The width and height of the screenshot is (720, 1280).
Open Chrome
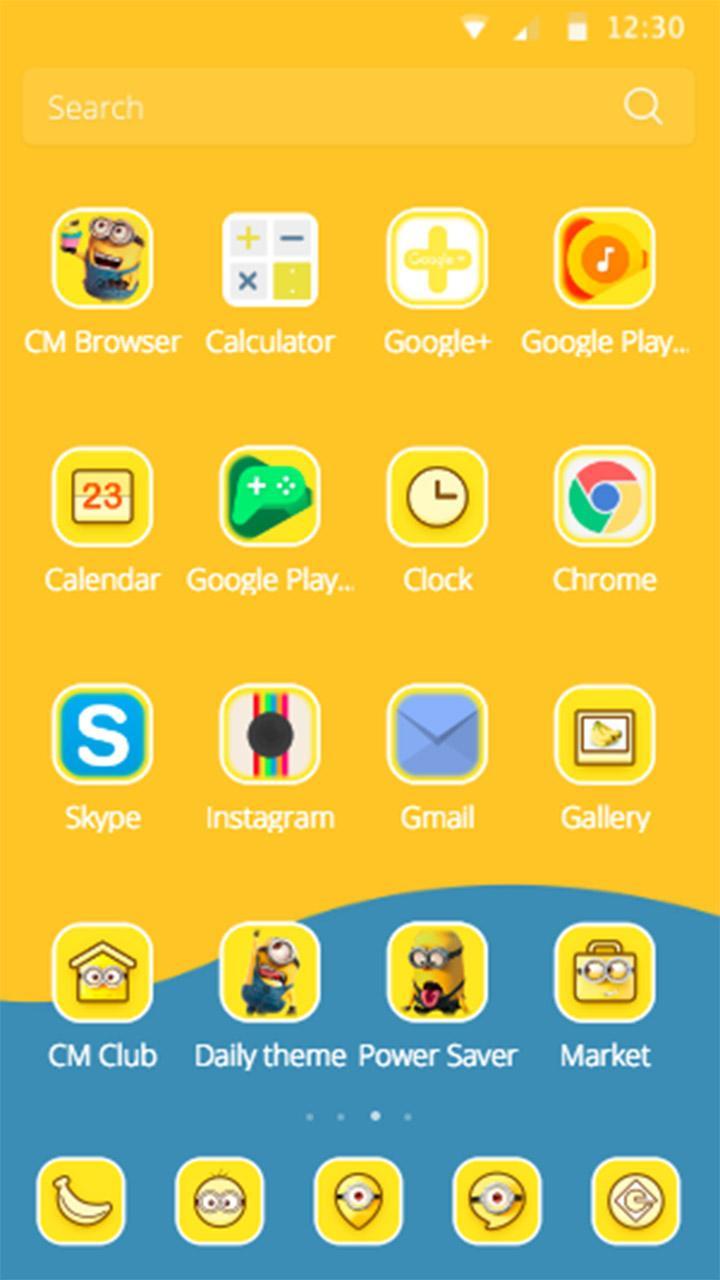[604, 497]
